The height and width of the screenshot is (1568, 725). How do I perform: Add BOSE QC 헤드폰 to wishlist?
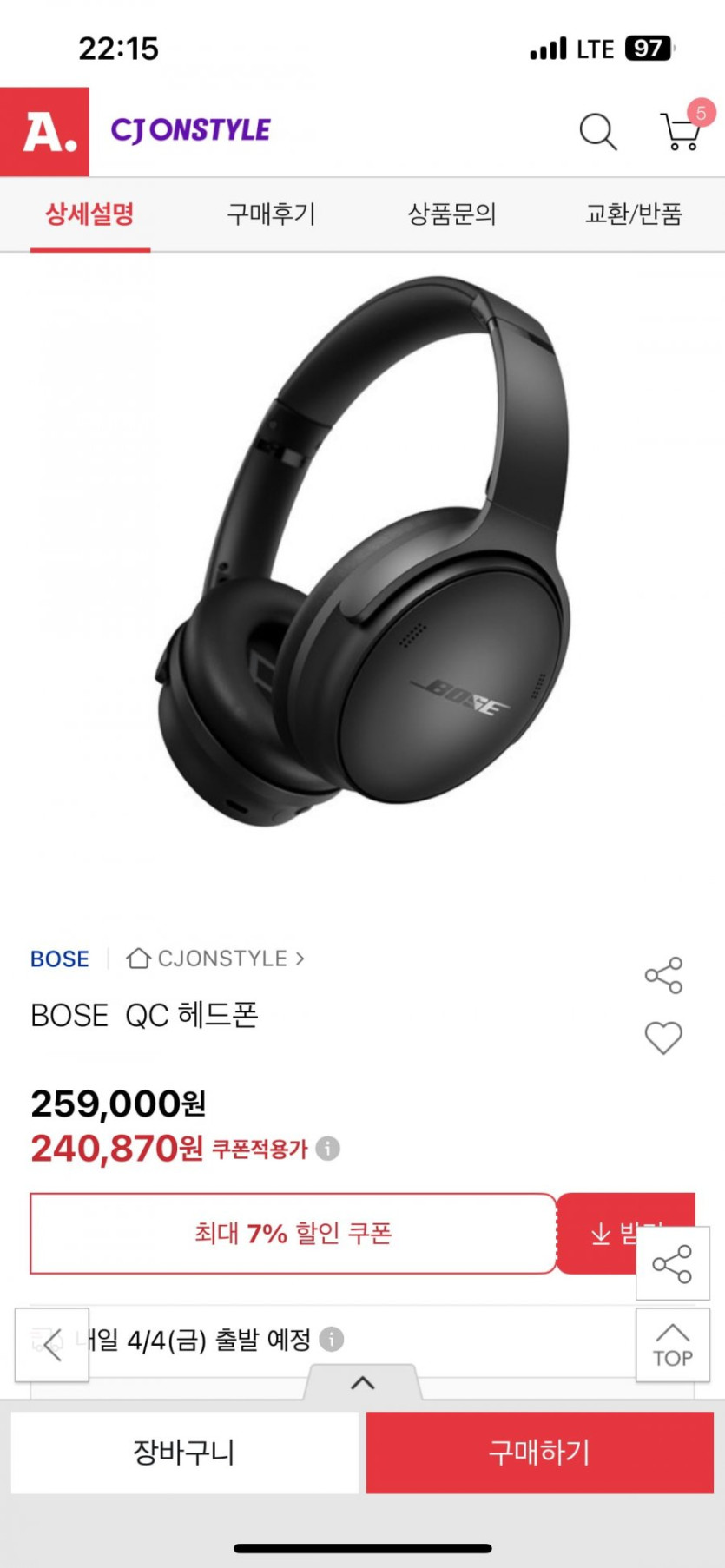click(x=663, y=1038)
